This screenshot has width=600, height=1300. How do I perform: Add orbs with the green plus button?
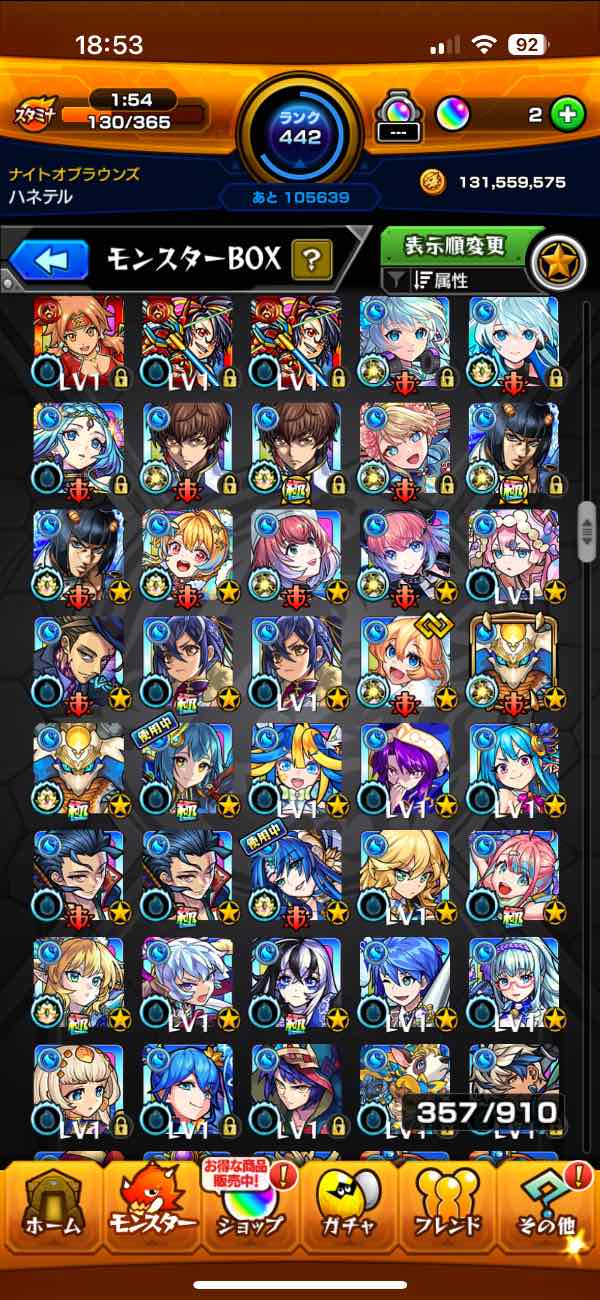click(566, 115)
